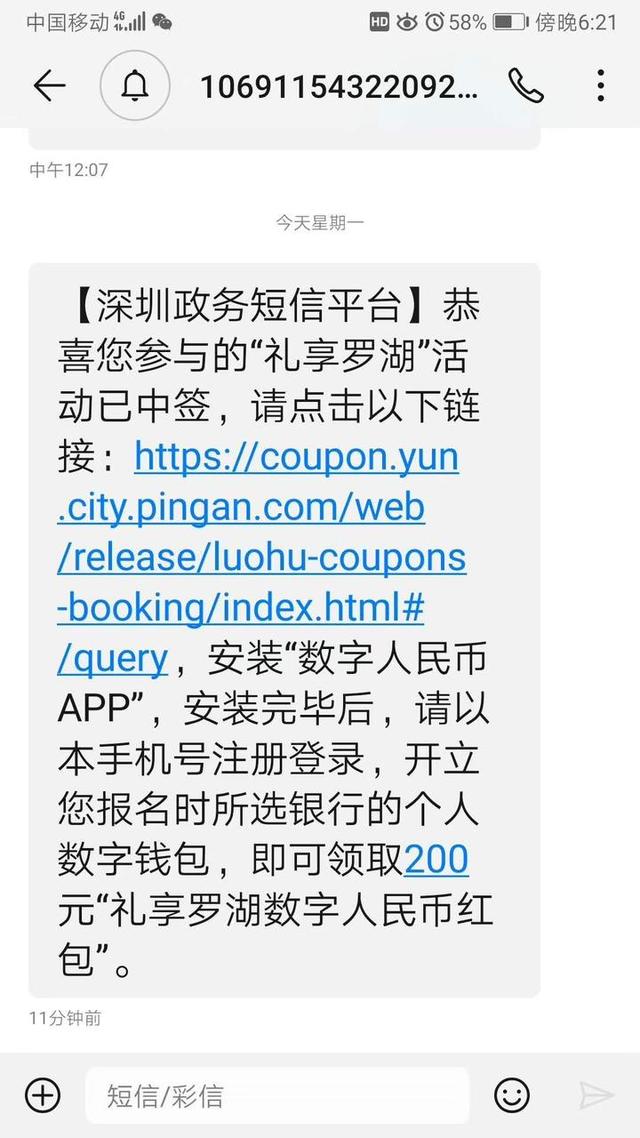
Task: Tap the send arrow
Action: click(x=596, y=1095)
